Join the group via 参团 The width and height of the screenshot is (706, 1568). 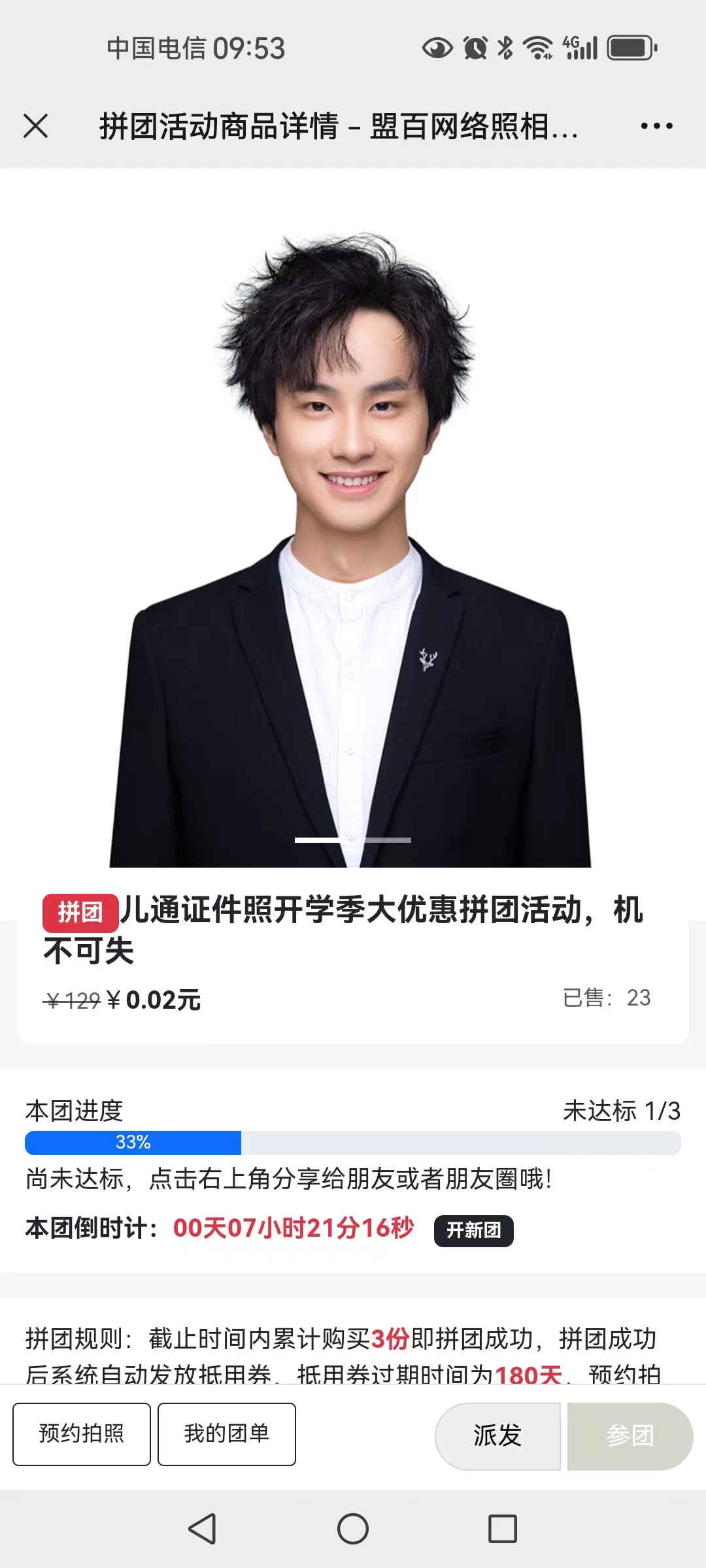[x=630, y=1436]
